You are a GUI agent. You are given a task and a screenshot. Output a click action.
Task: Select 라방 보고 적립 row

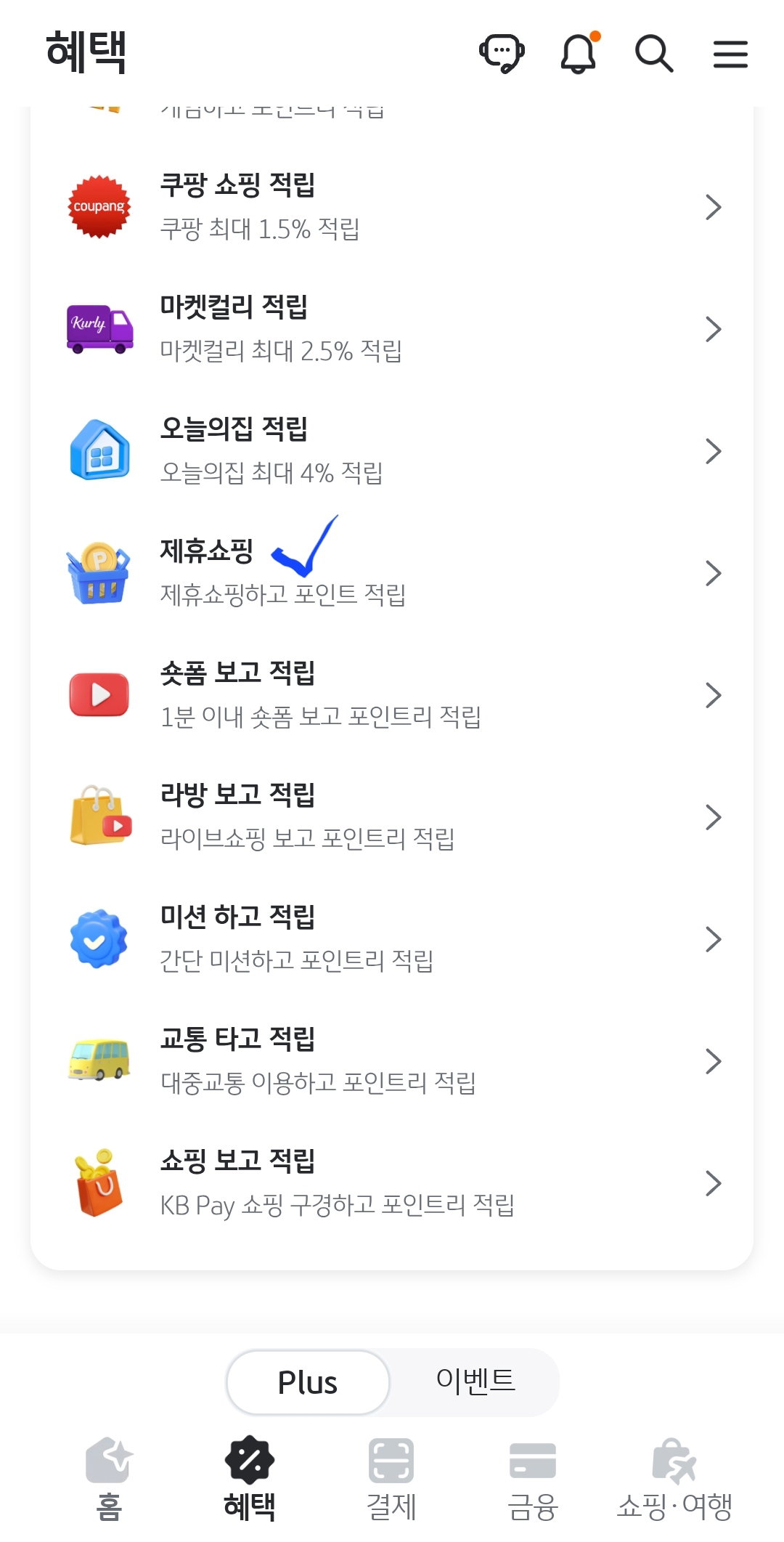click(x=392, y=817)
